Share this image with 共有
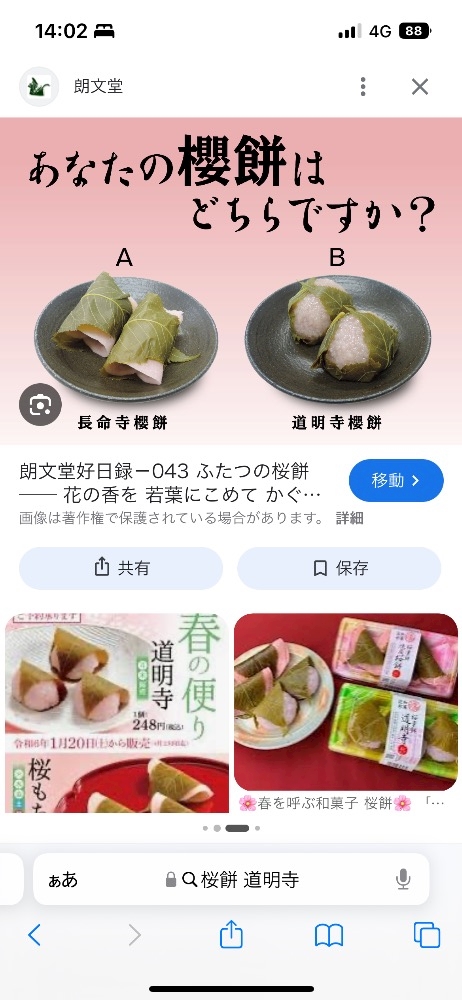The width and height of the screenshot is (462, 1000). click(x=121, y=568)
